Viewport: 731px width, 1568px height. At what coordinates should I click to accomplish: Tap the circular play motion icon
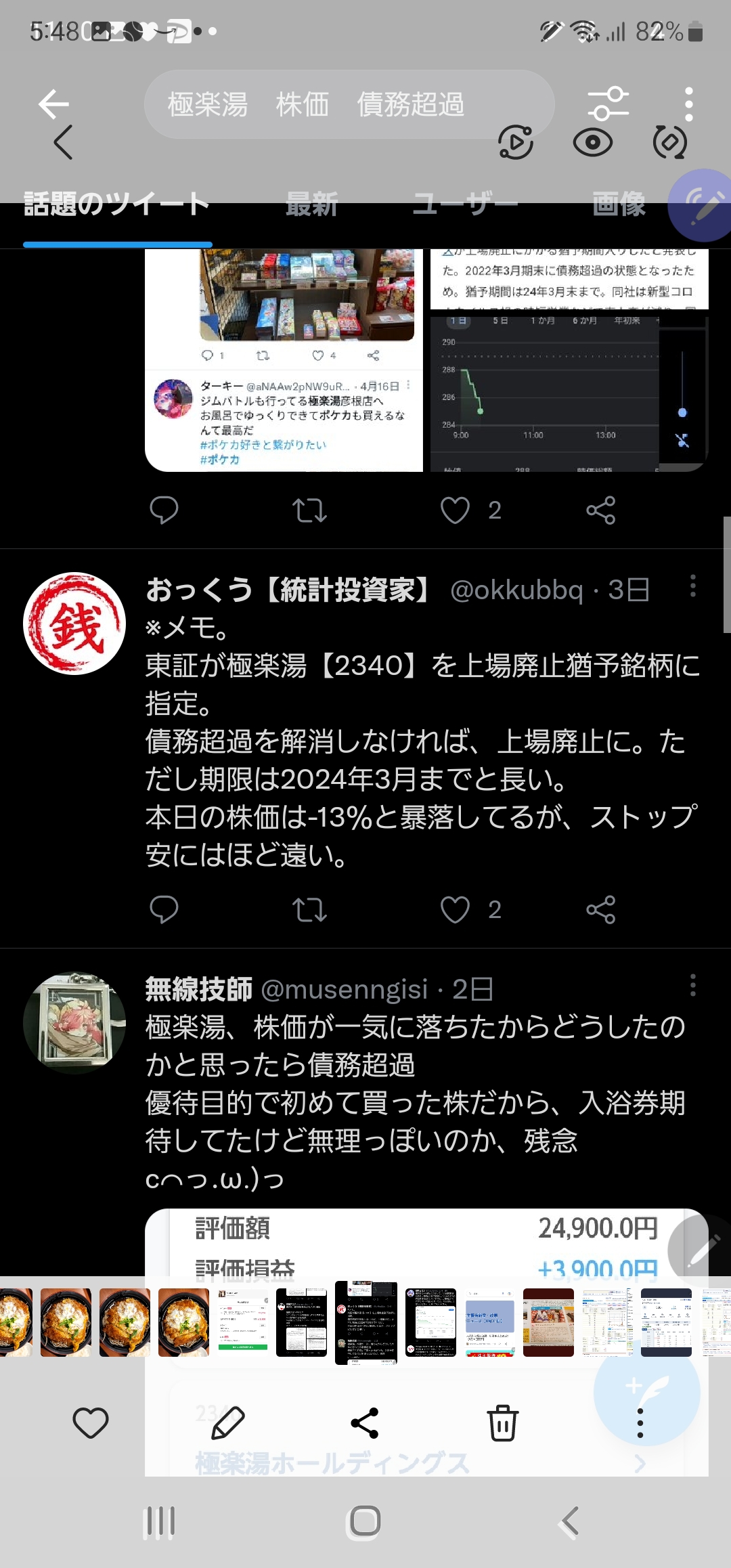(516, 142)
